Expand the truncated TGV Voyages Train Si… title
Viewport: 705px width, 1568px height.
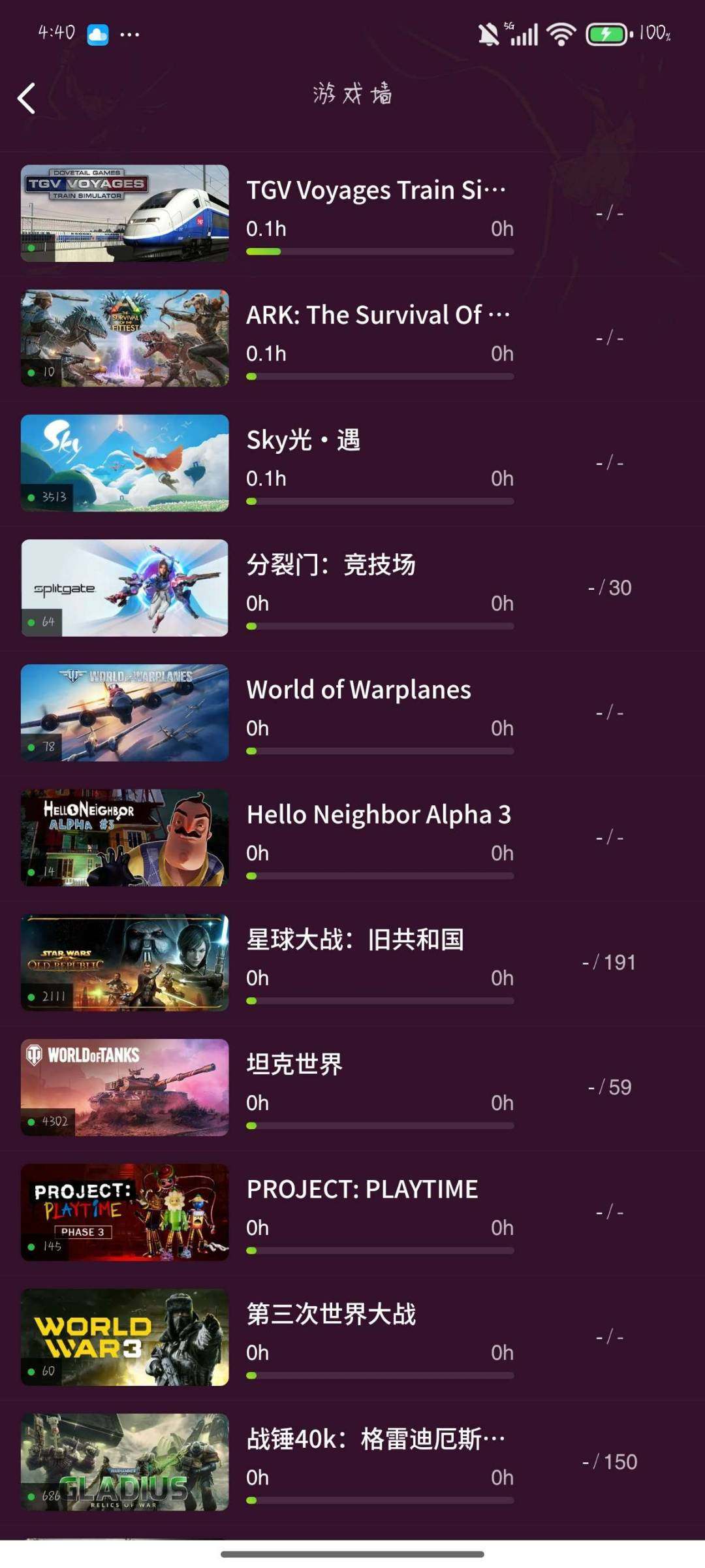tap(377, 190)
